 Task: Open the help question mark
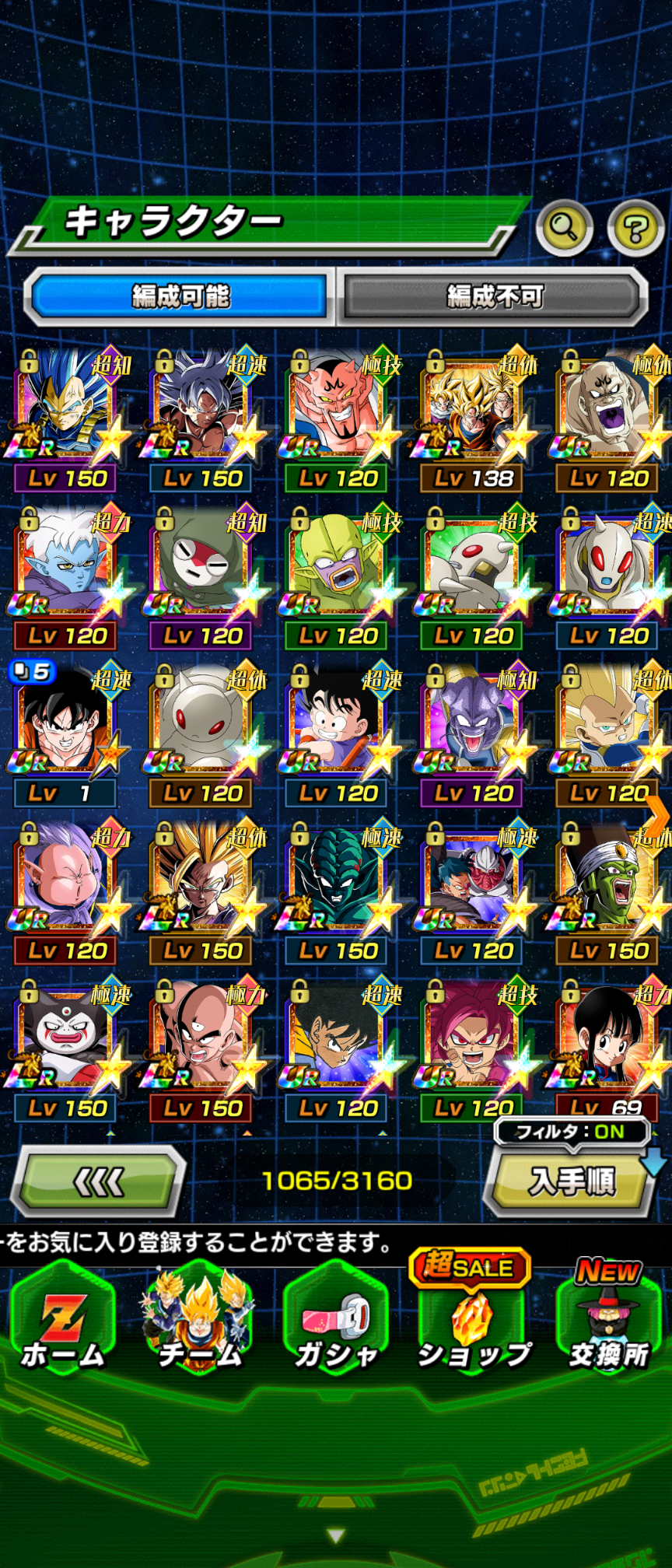[x=635, y=228]
